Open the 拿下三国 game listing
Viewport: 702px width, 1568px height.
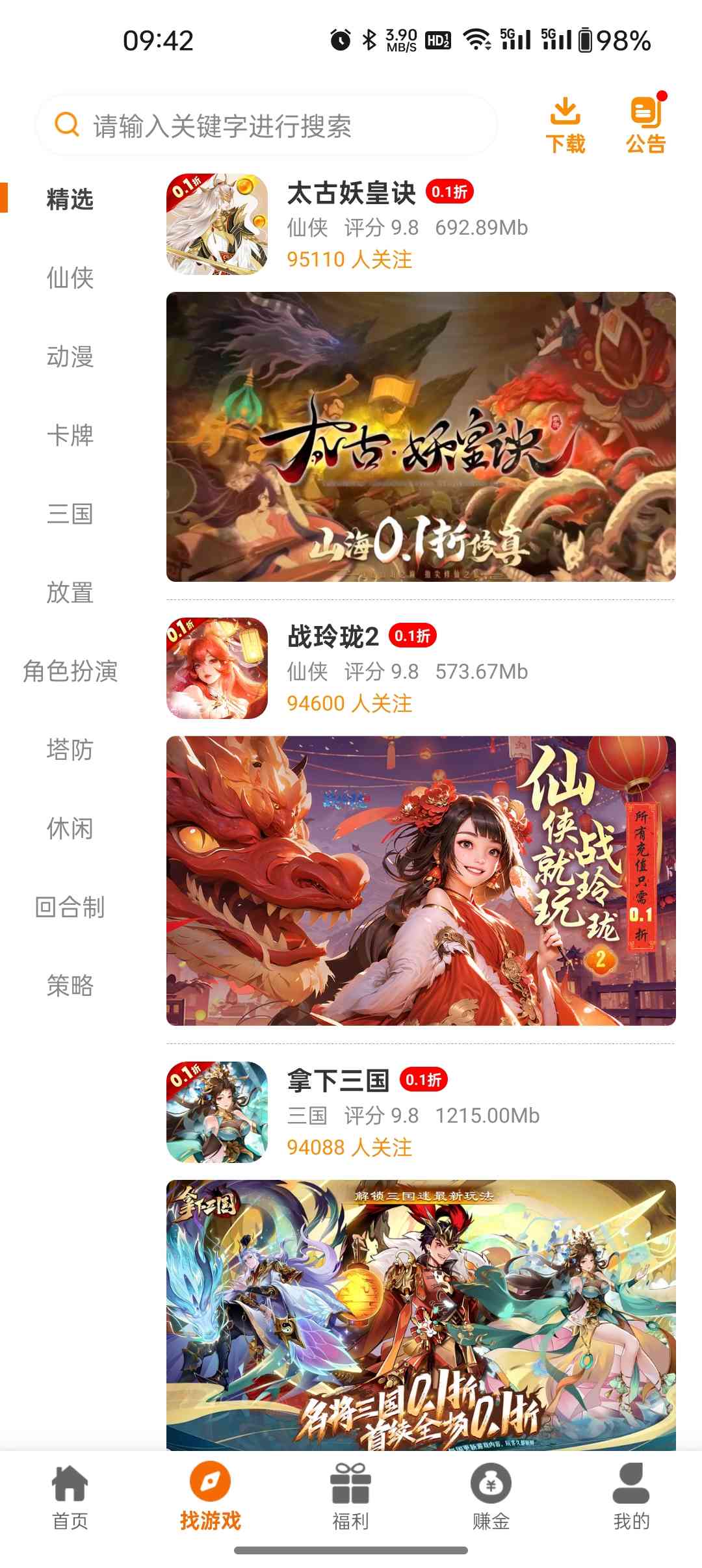click(338, 1081)
